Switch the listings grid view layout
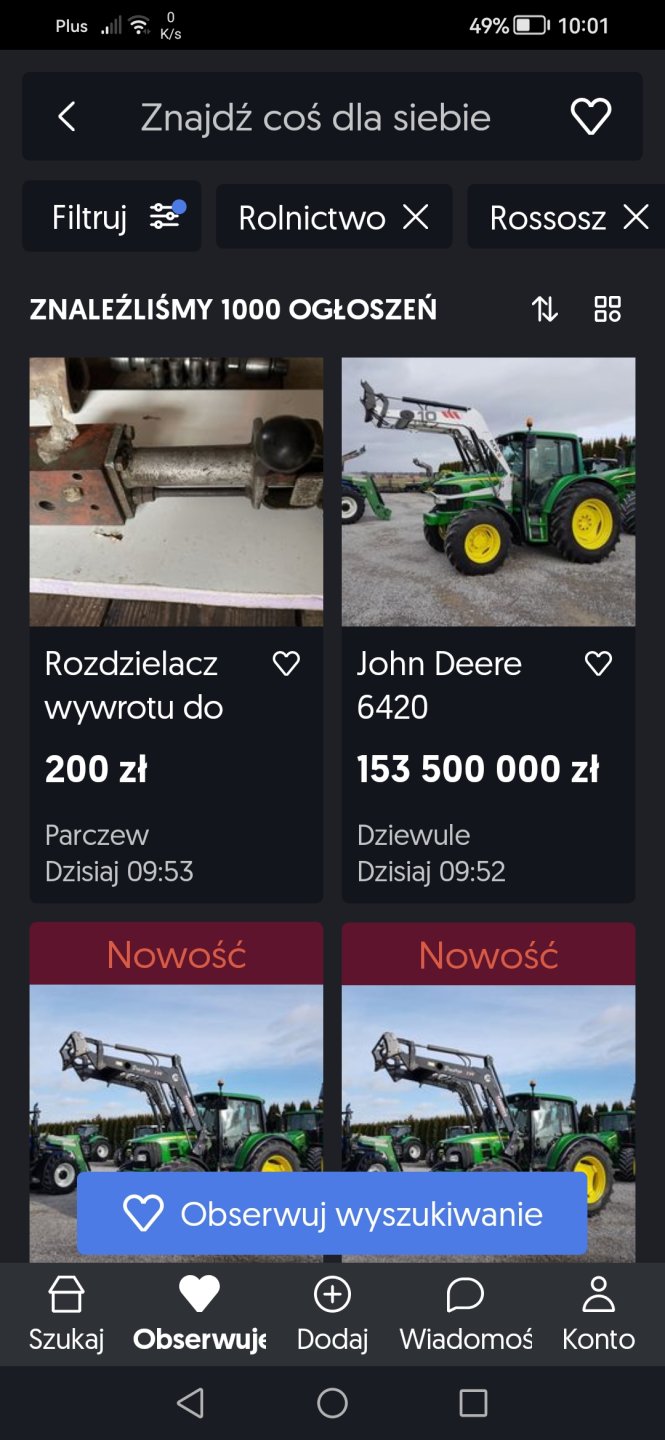This screenshot has width=665, height=1440. pos(608,309)
